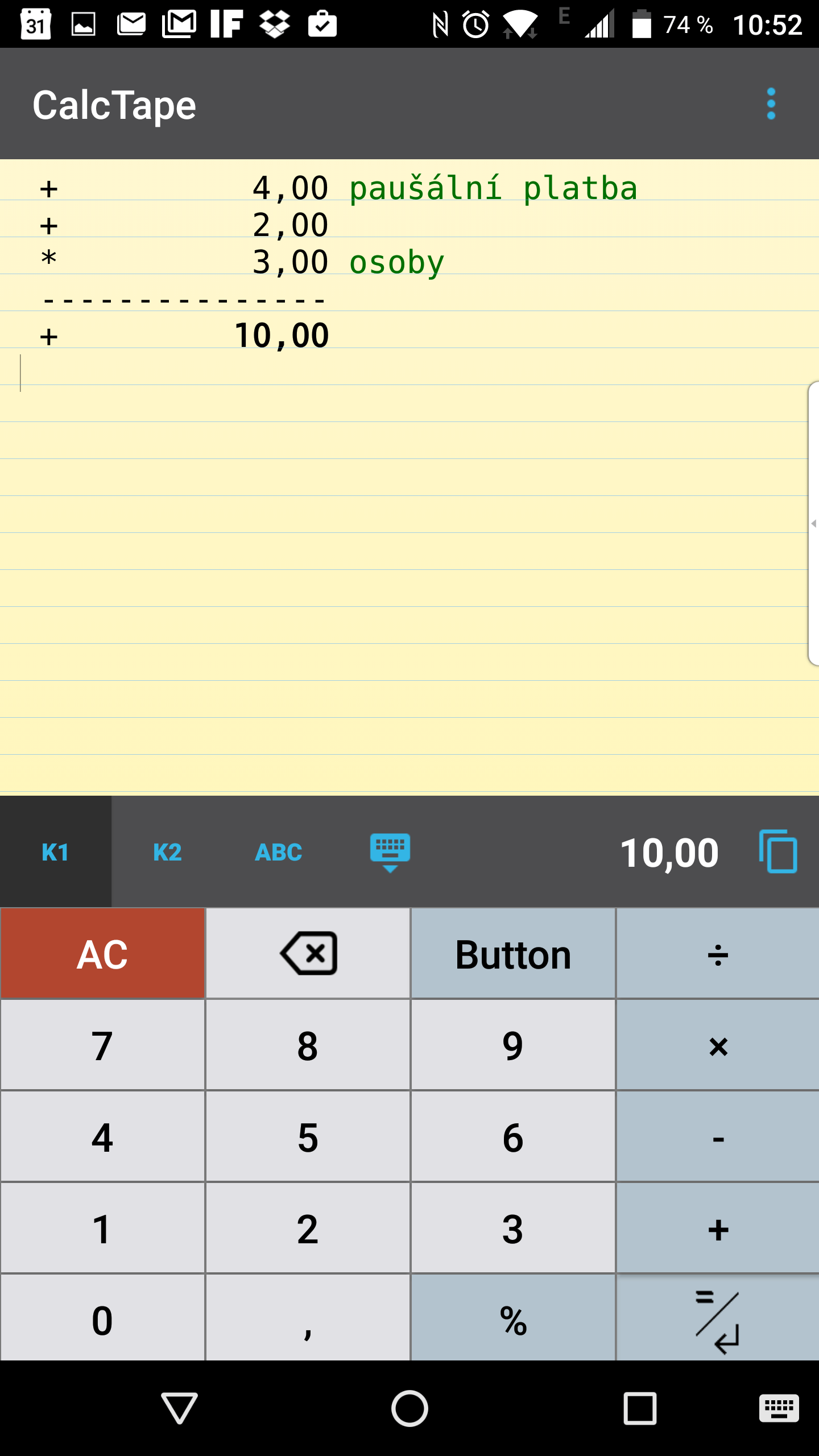Open the overflow menu in CalcTape
Viewport: 819px width, 1456px height.
(x=771, y=104)
